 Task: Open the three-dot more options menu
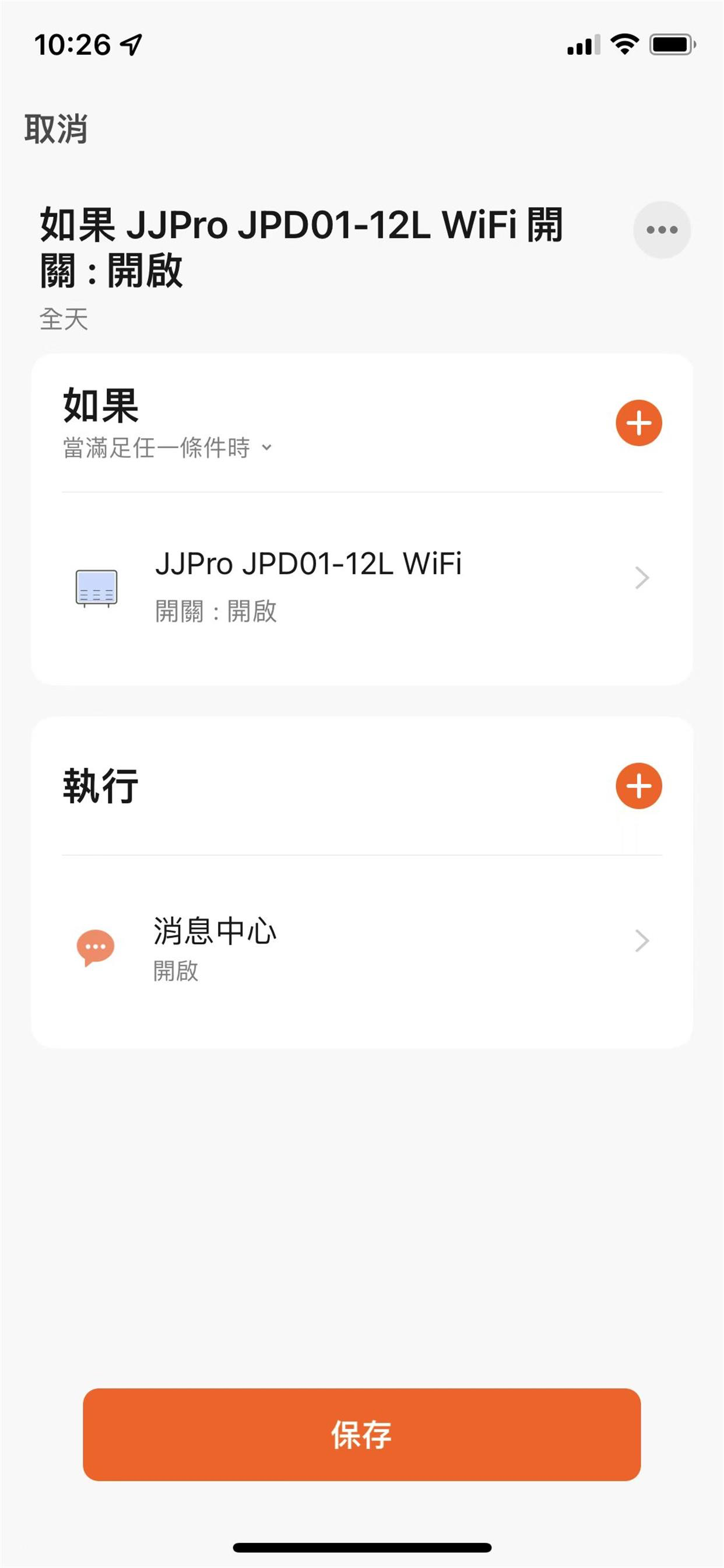[x=661, y=230]
